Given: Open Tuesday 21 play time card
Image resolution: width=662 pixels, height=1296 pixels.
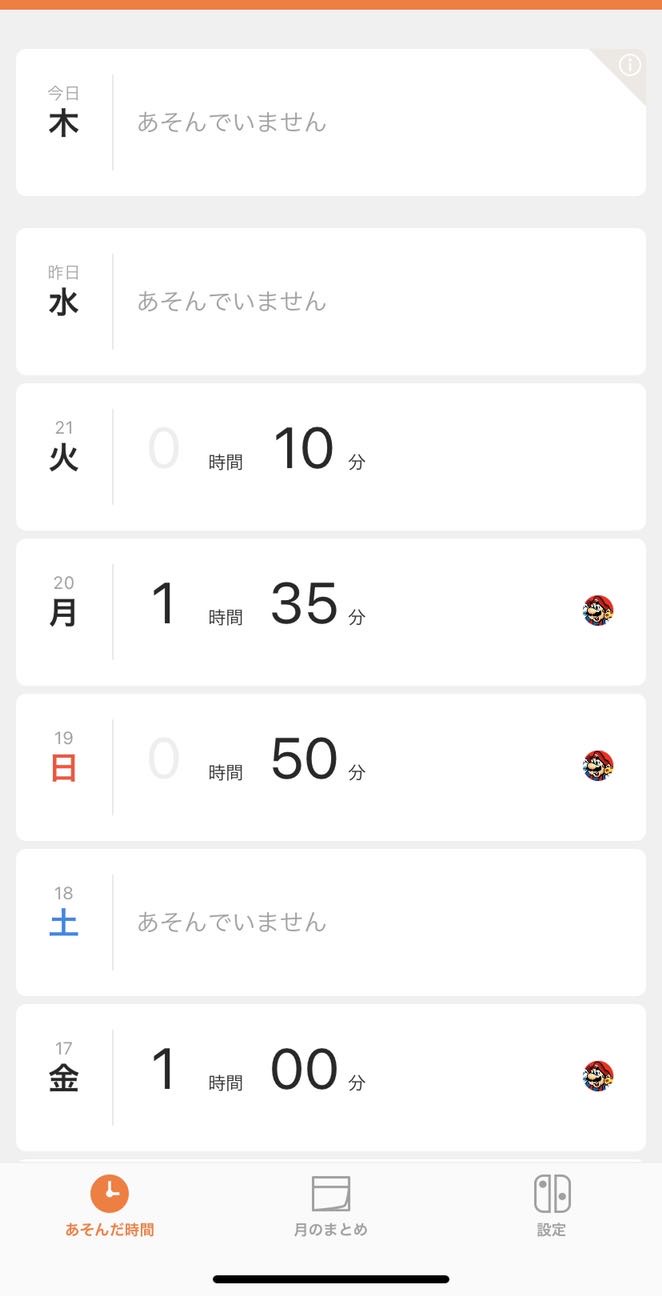Looking at the screenshot, I should point(331,457).
